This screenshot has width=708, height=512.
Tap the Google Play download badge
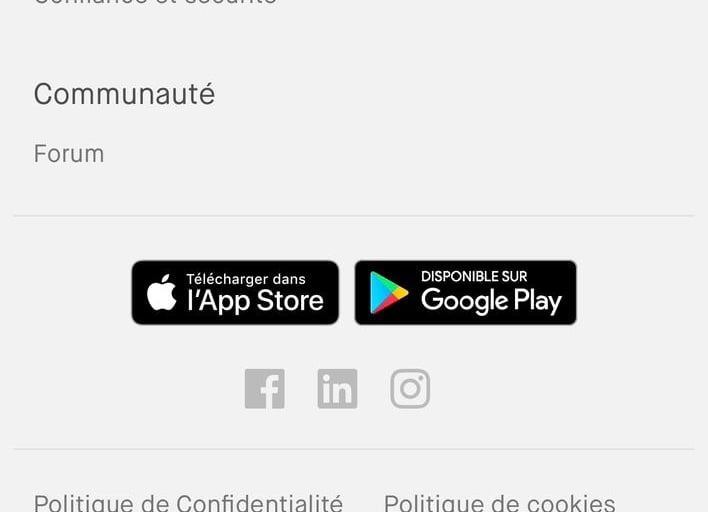tap(465, 293)
